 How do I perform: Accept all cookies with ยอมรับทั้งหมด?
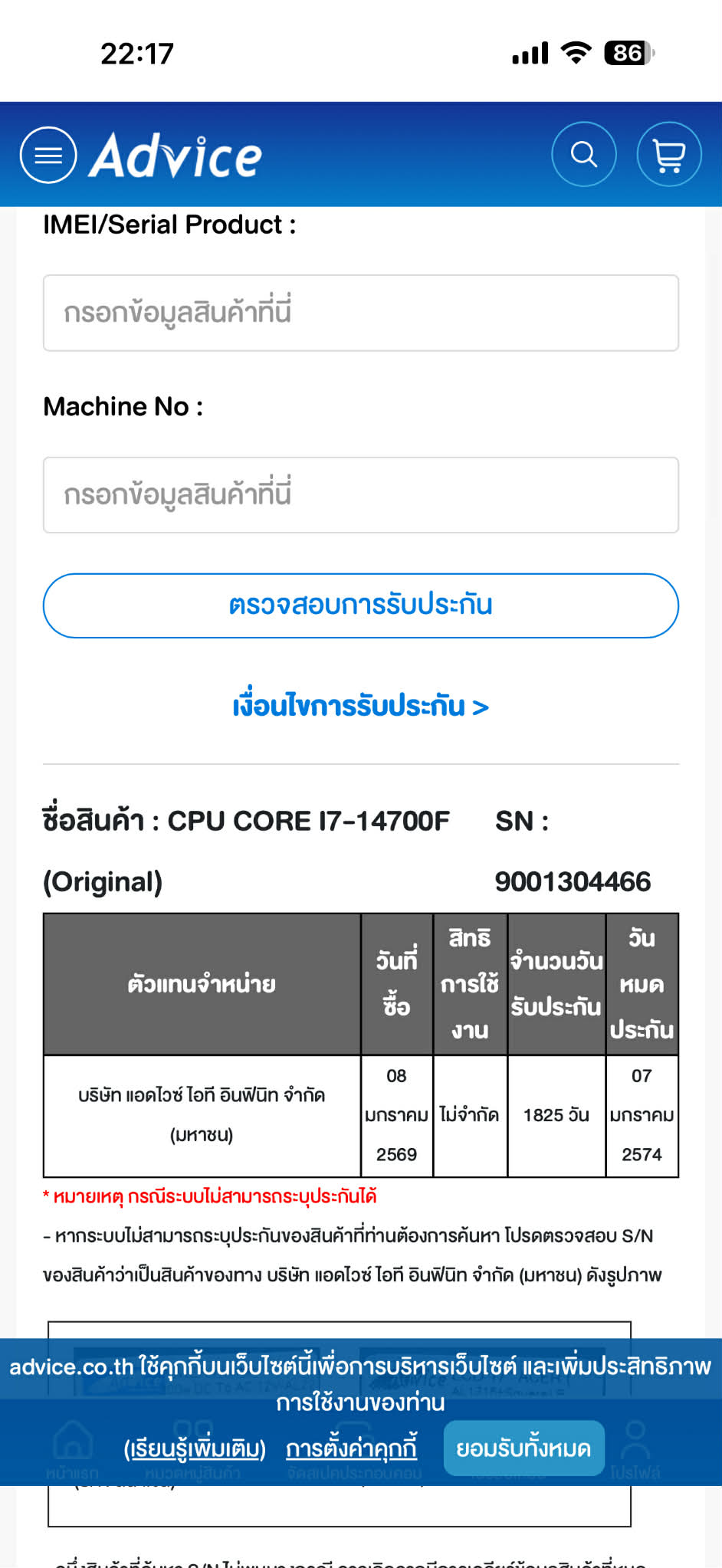(523, 1448)
